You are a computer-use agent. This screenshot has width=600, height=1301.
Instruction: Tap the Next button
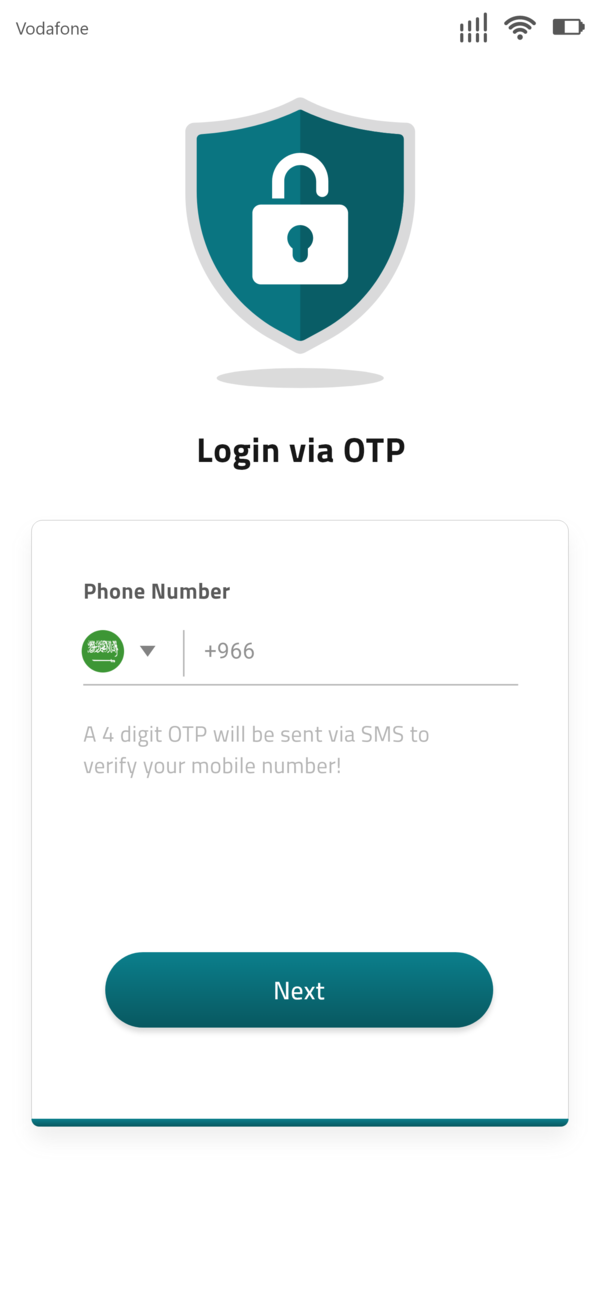click(299, 990)
